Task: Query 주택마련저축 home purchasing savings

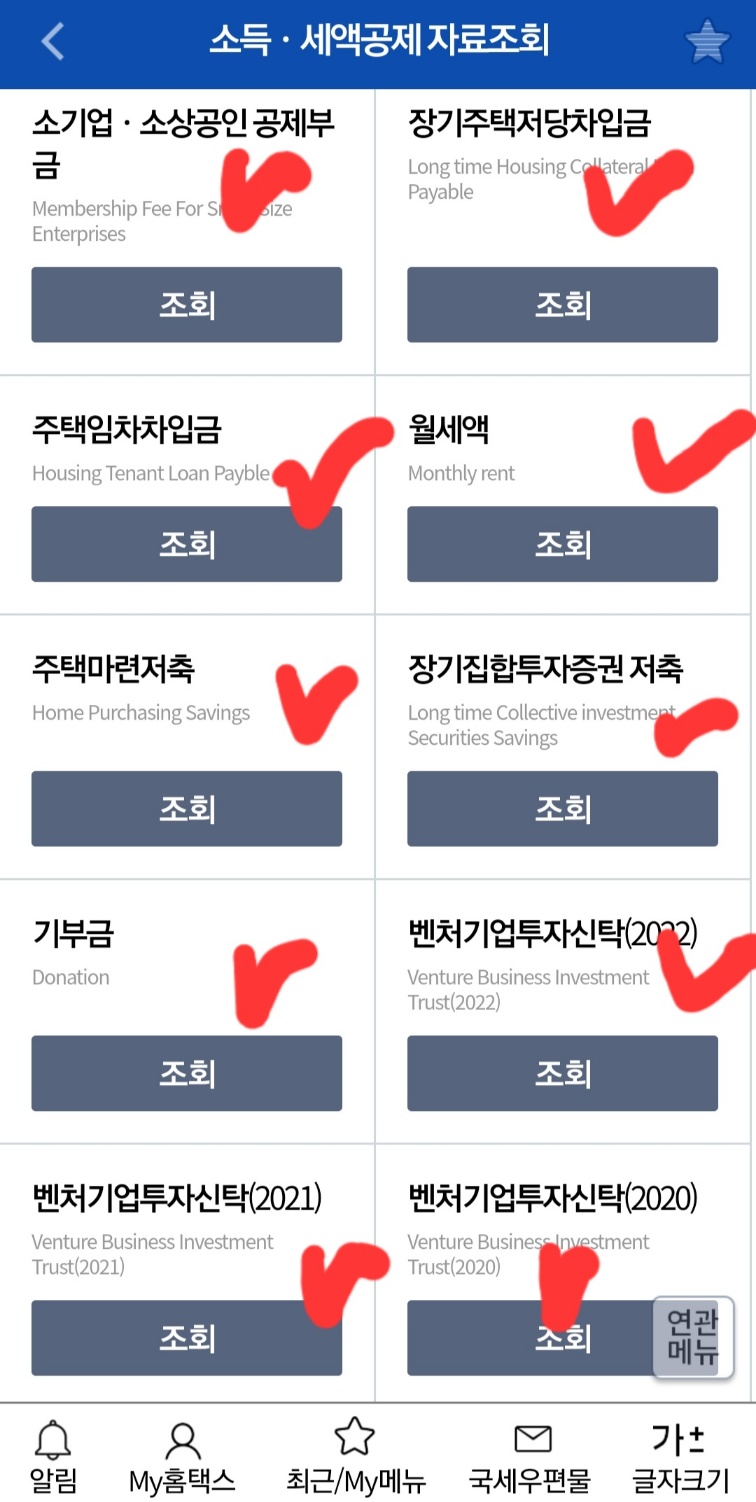Action: coord(186,808)
